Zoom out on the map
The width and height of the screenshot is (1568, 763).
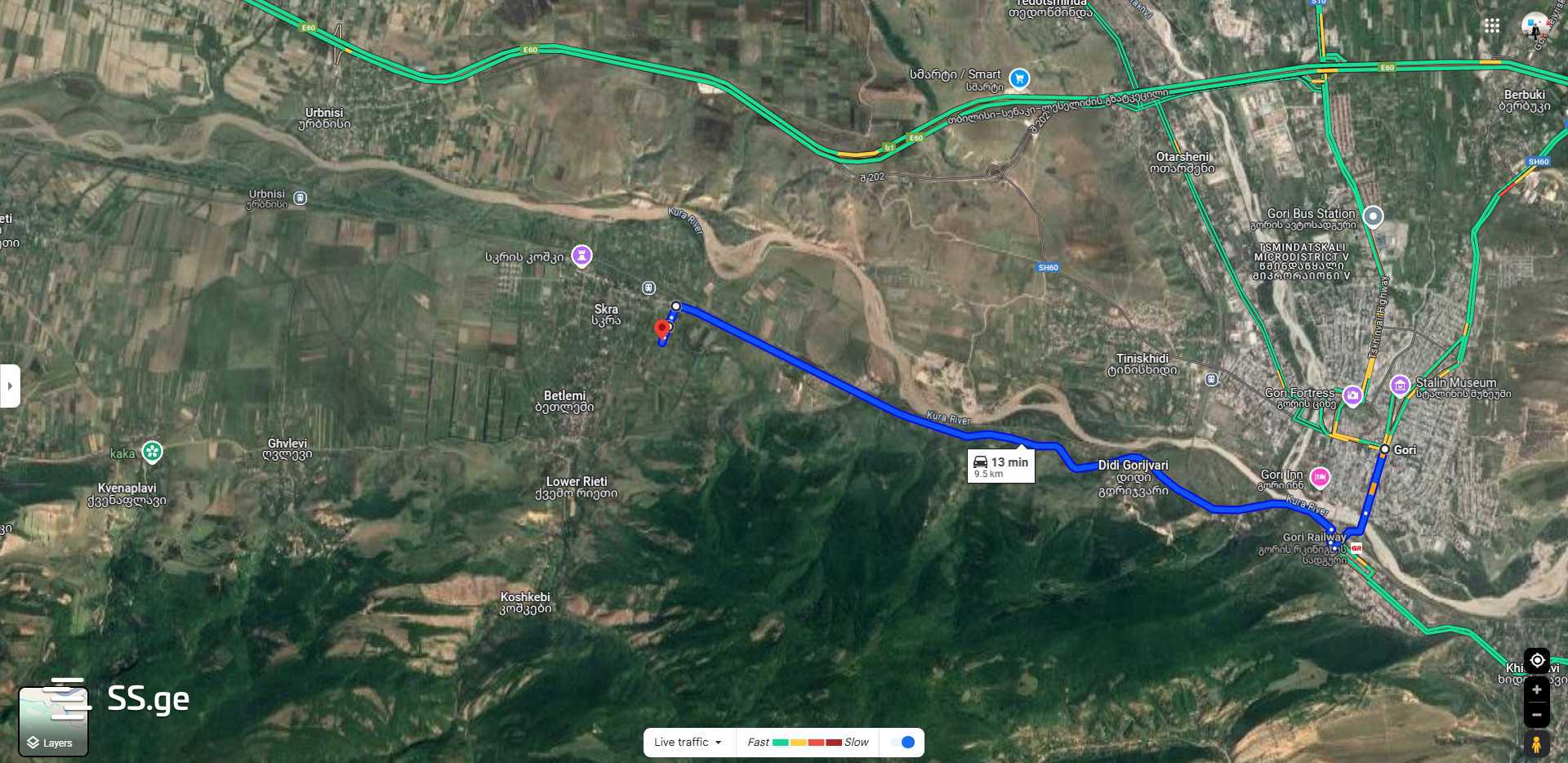tap(1536, 715)
